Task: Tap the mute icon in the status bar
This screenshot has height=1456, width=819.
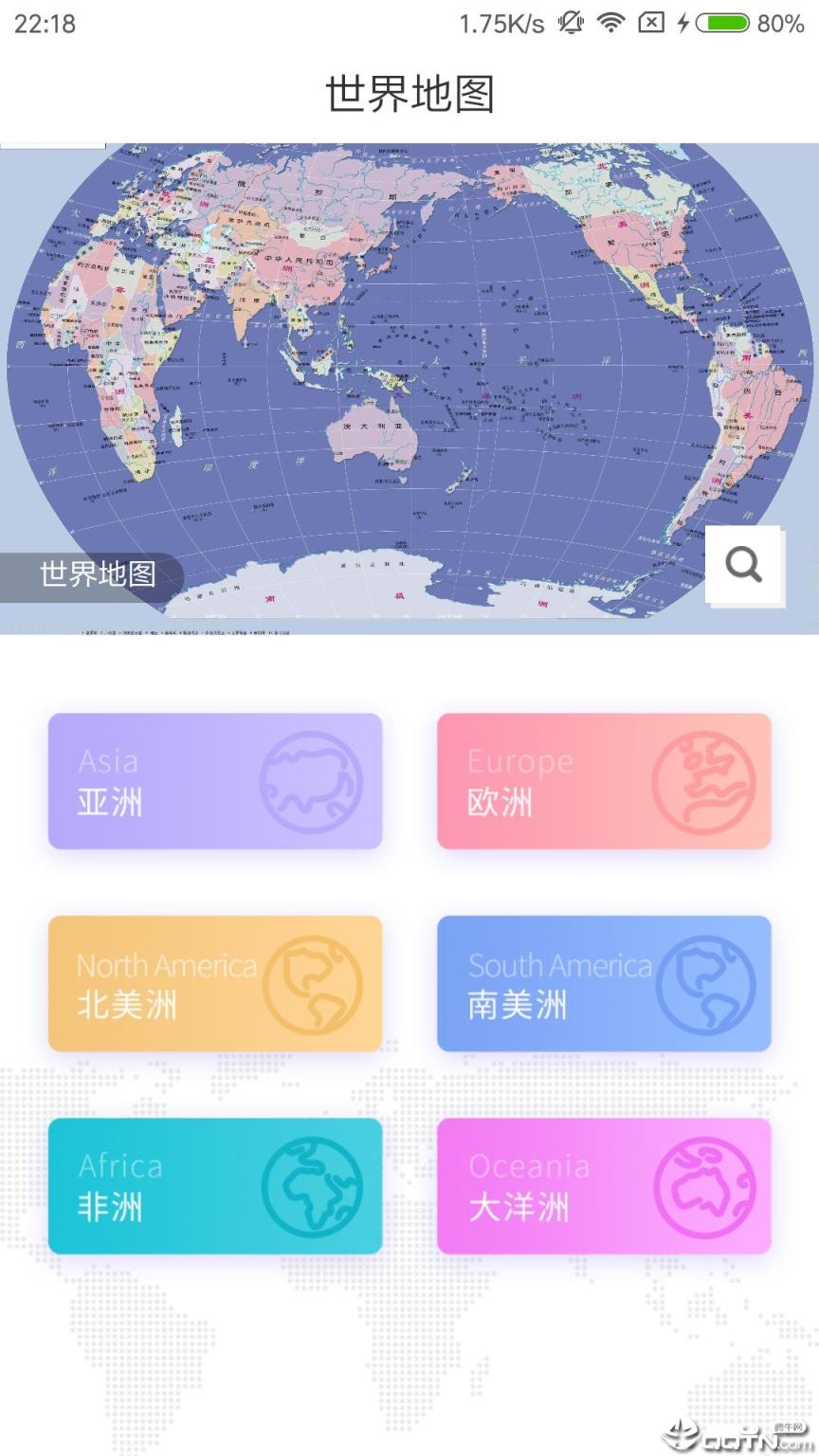Action: click(570, 22)
